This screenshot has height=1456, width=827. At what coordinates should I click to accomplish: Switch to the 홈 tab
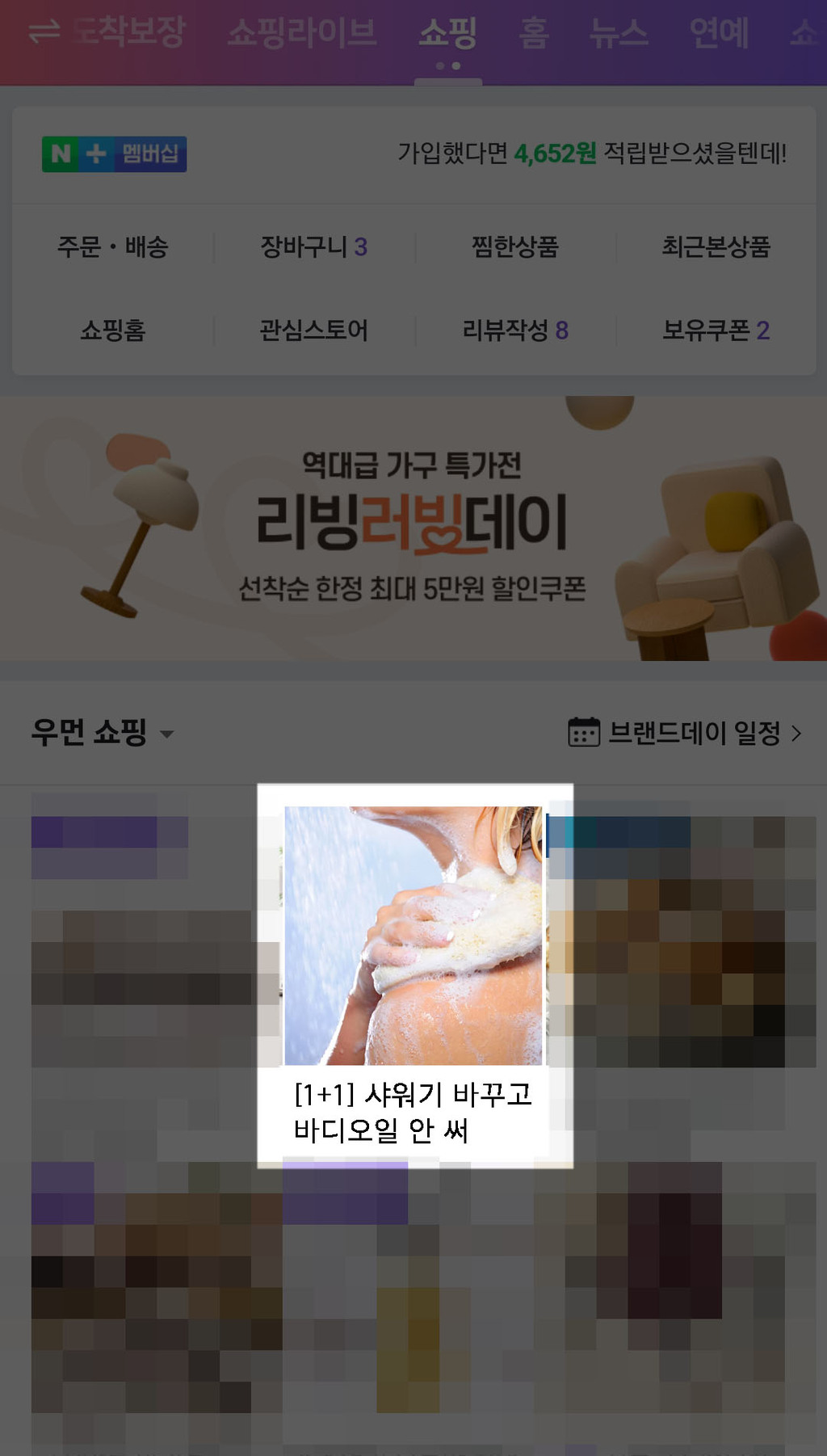point(534,33)
